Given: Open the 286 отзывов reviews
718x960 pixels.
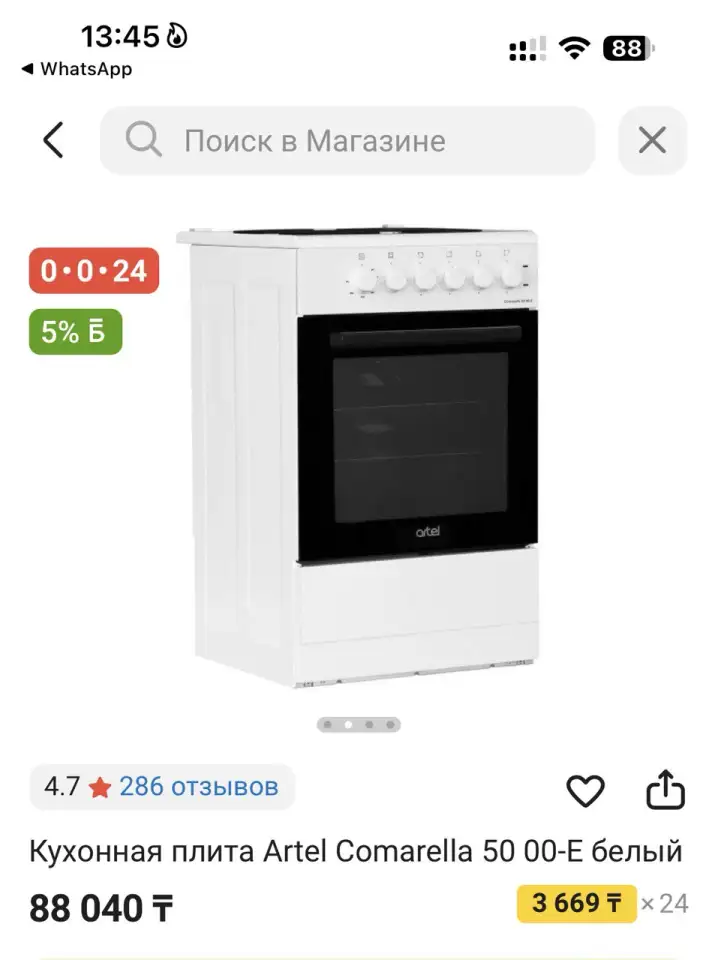Looking at the screenshot, I should [x=198, y=787].
